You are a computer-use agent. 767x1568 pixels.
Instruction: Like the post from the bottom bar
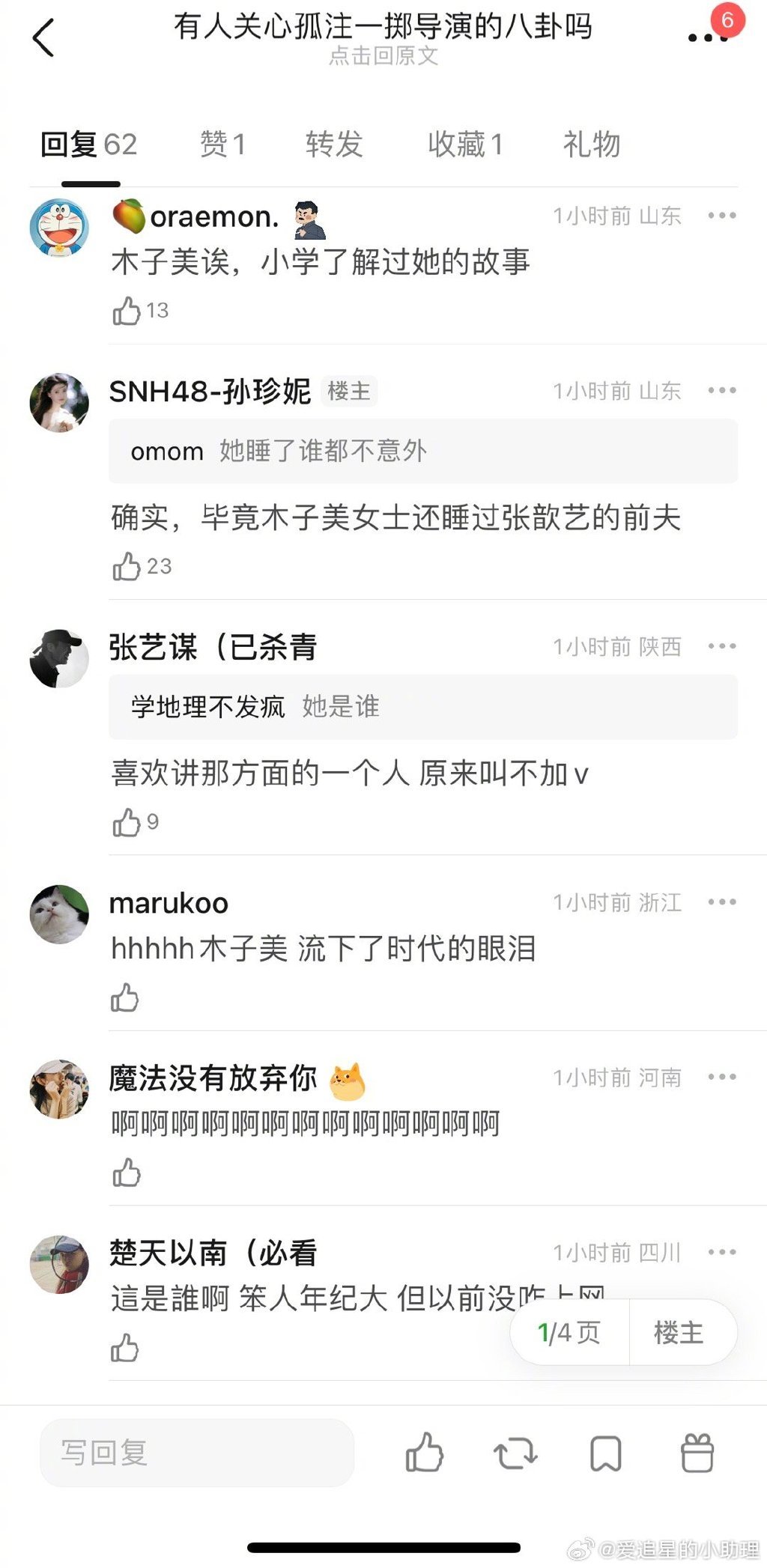pyautogui.click(x=424, y=1453)
